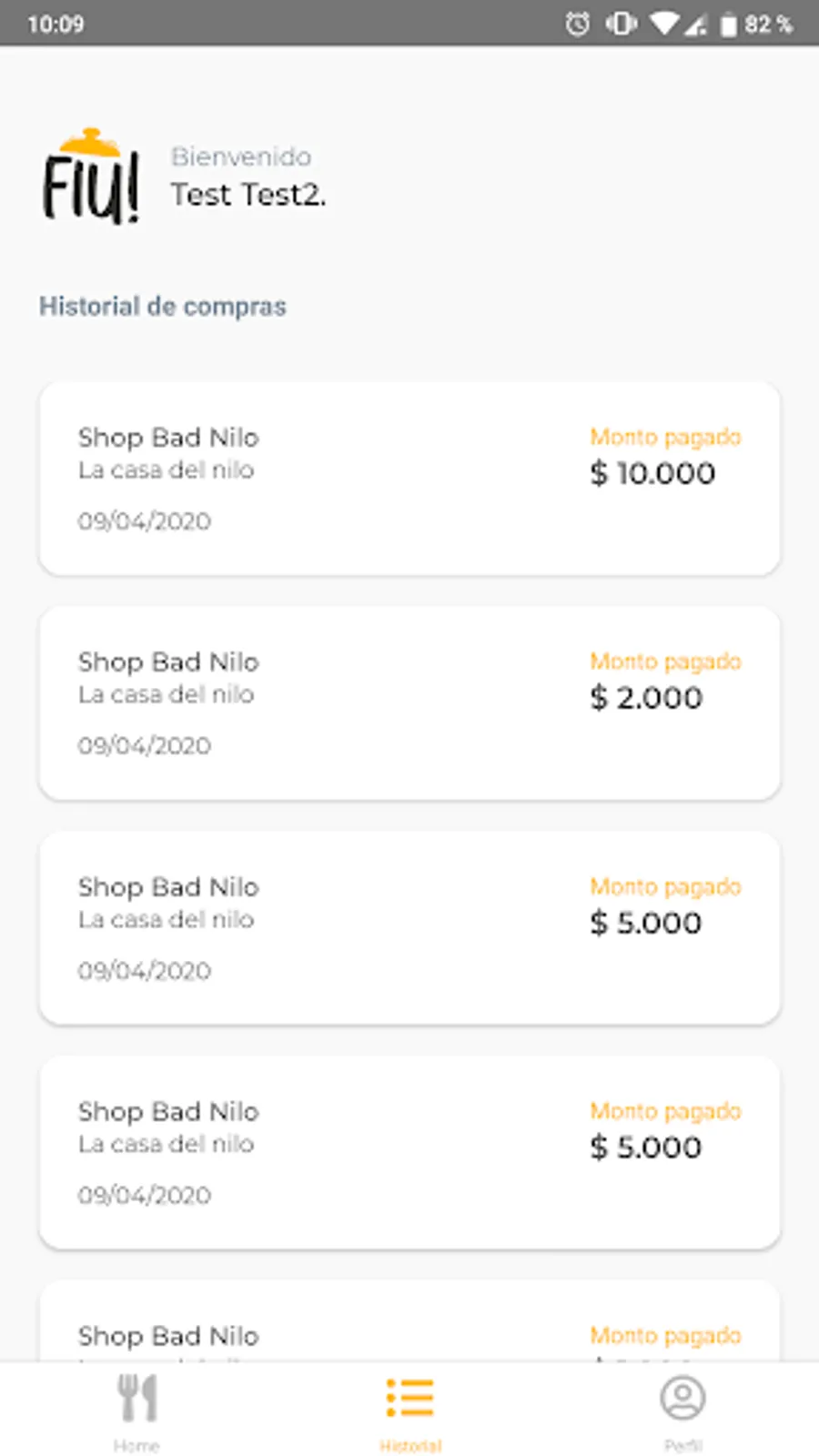Go to the Perfil tab
The image size is (819, 1456).
(x=682, y=1410)
